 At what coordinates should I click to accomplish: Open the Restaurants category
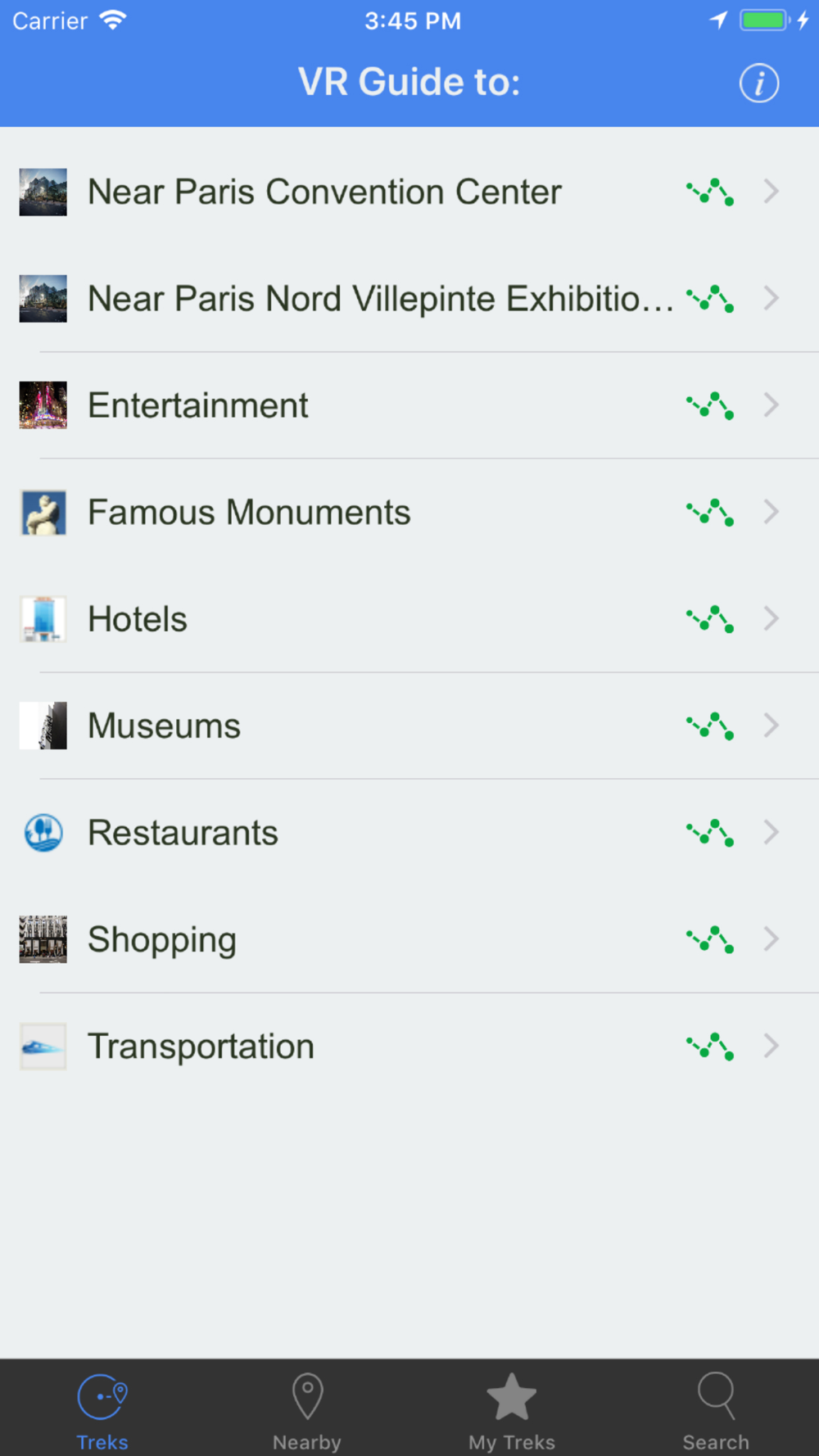409,833
